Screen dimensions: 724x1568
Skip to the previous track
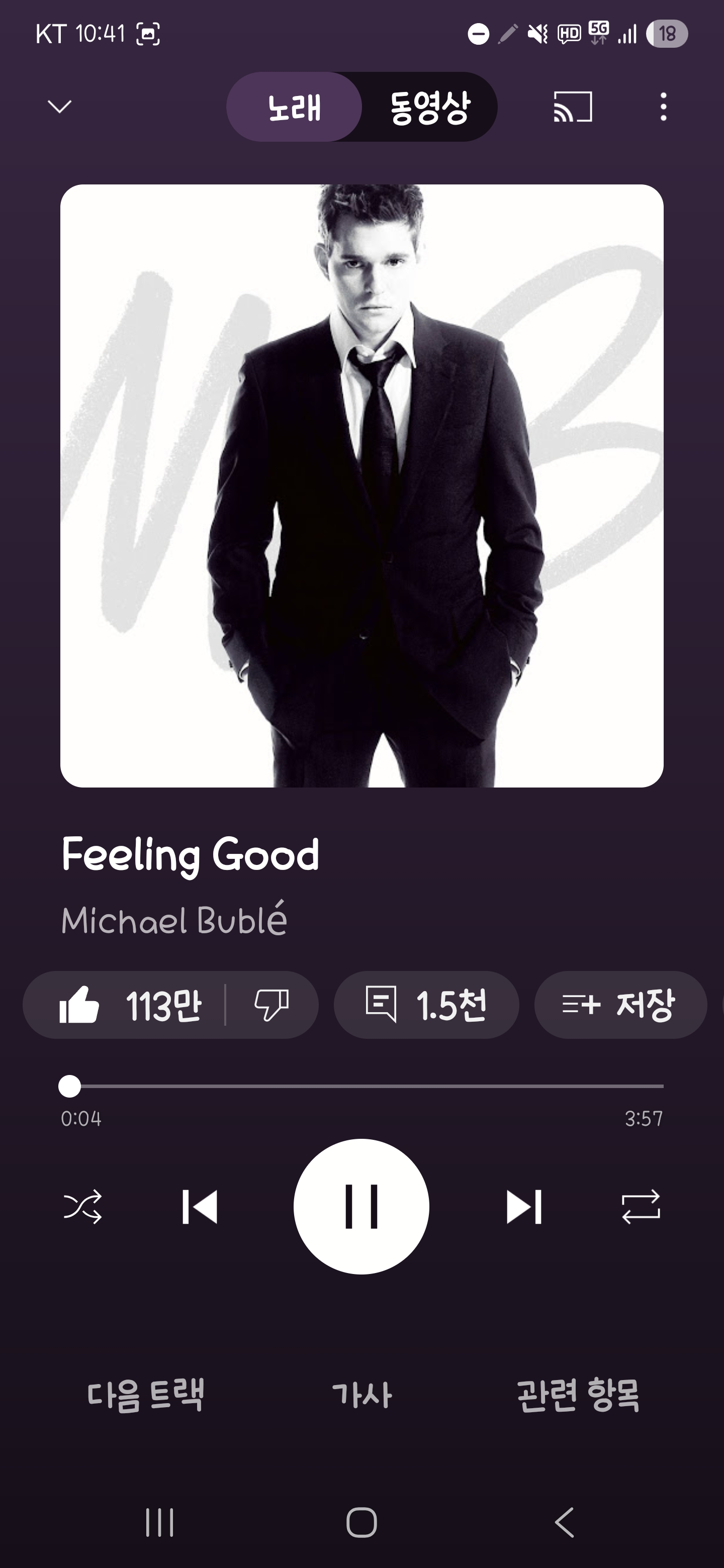pos(200,1207)
